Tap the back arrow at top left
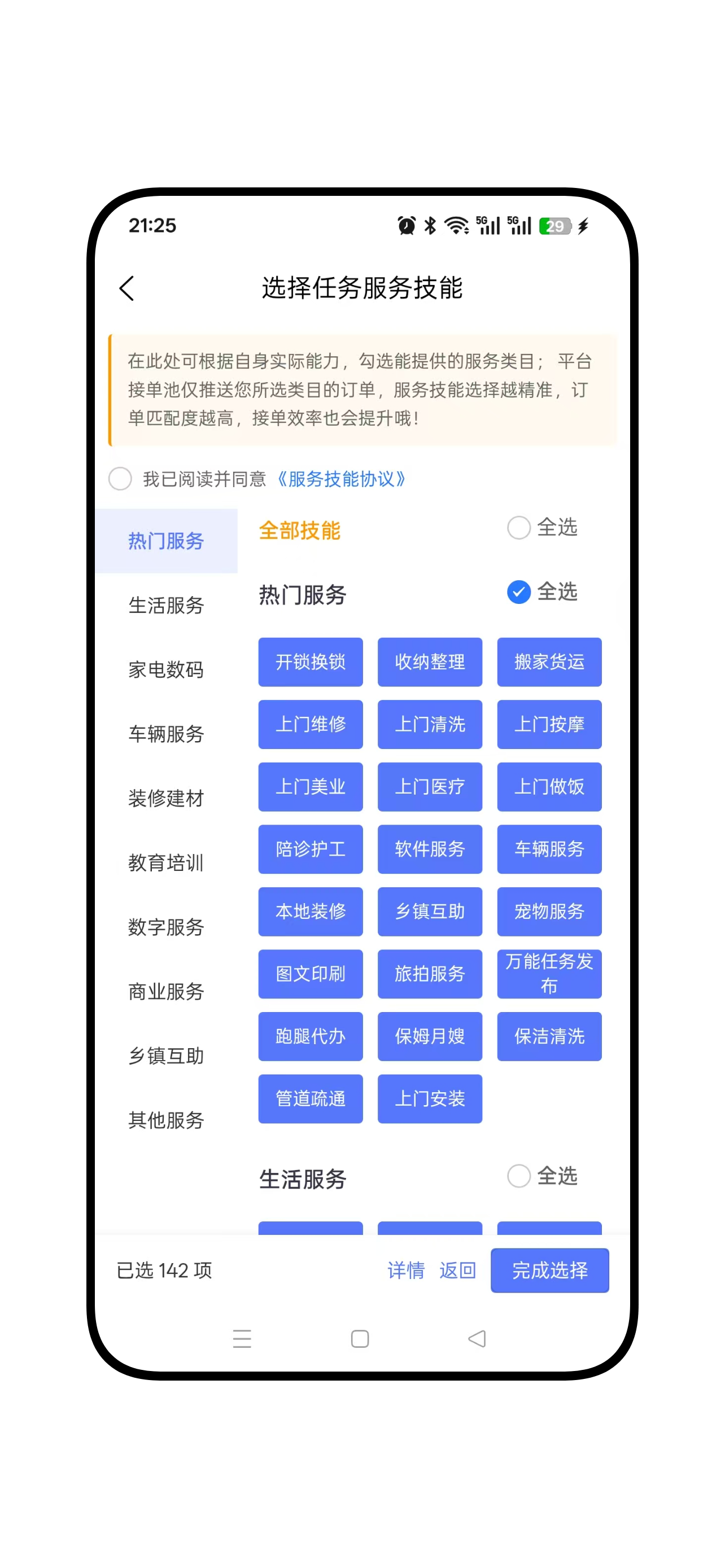Screen dimensions: 725x1568 click(127, 288)
